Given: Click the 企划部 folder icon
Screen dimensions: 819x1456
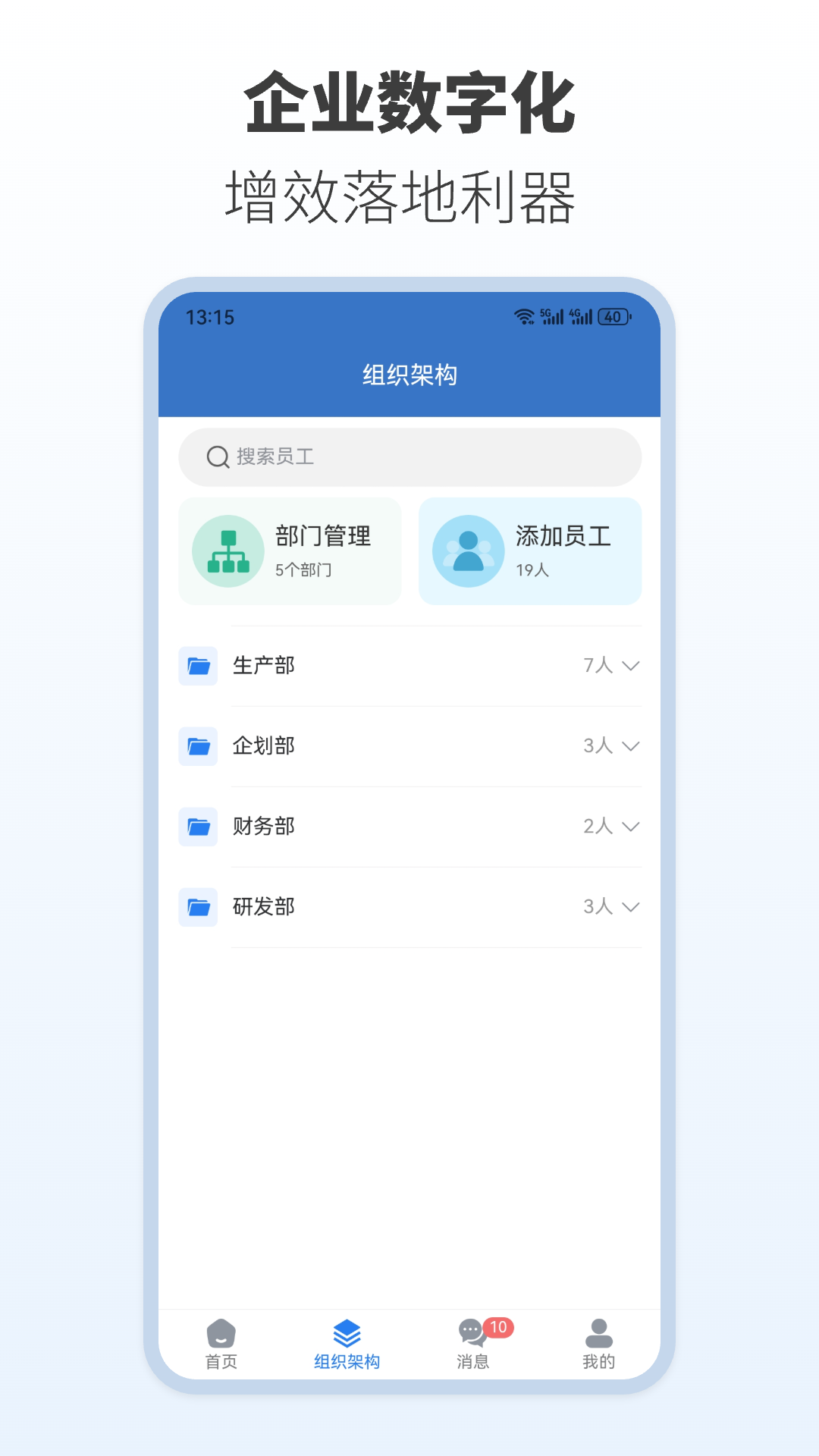Looking at the screenshot, I should (198, 746).
